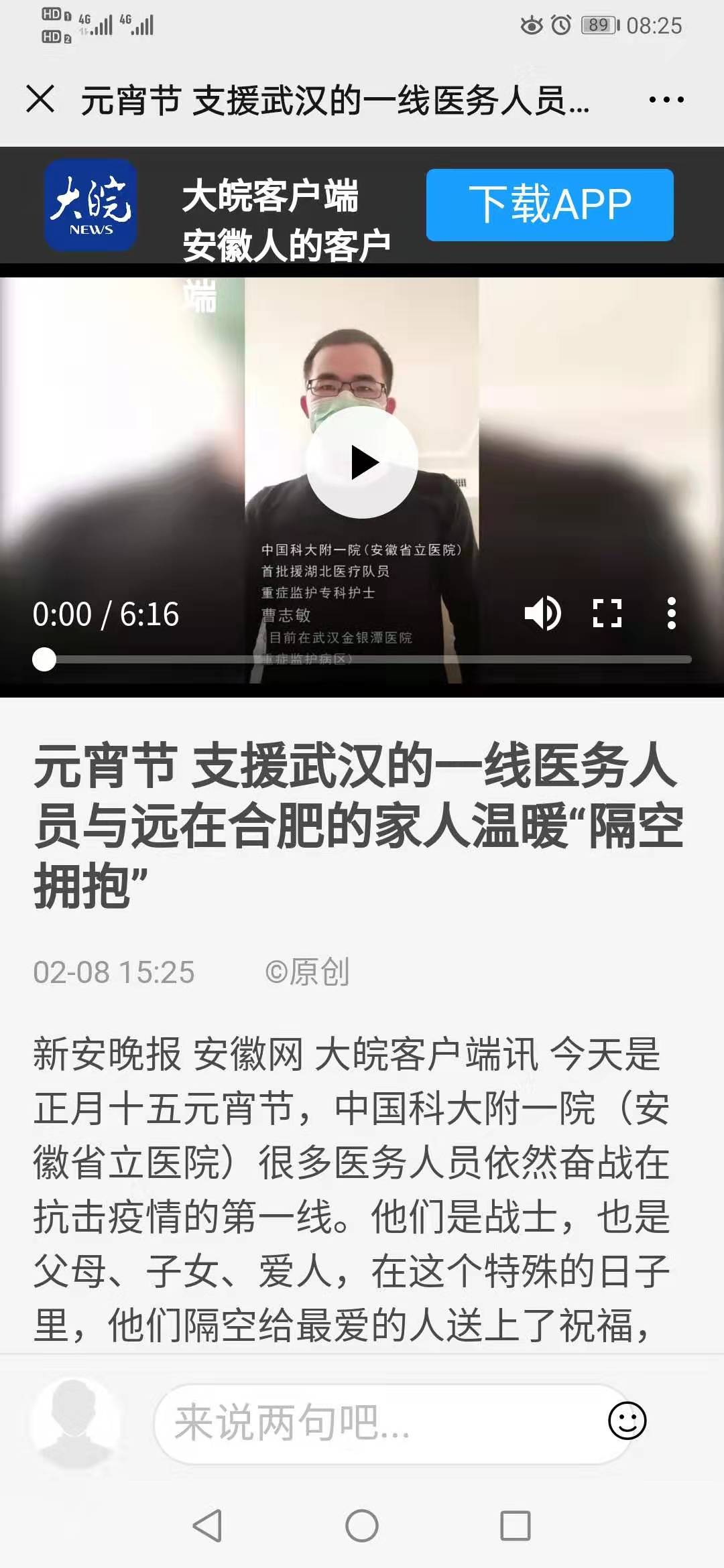724x1568 pixels.
Task: Go to the home screen
Action: pyautogui.click(x=362, y=1525)
